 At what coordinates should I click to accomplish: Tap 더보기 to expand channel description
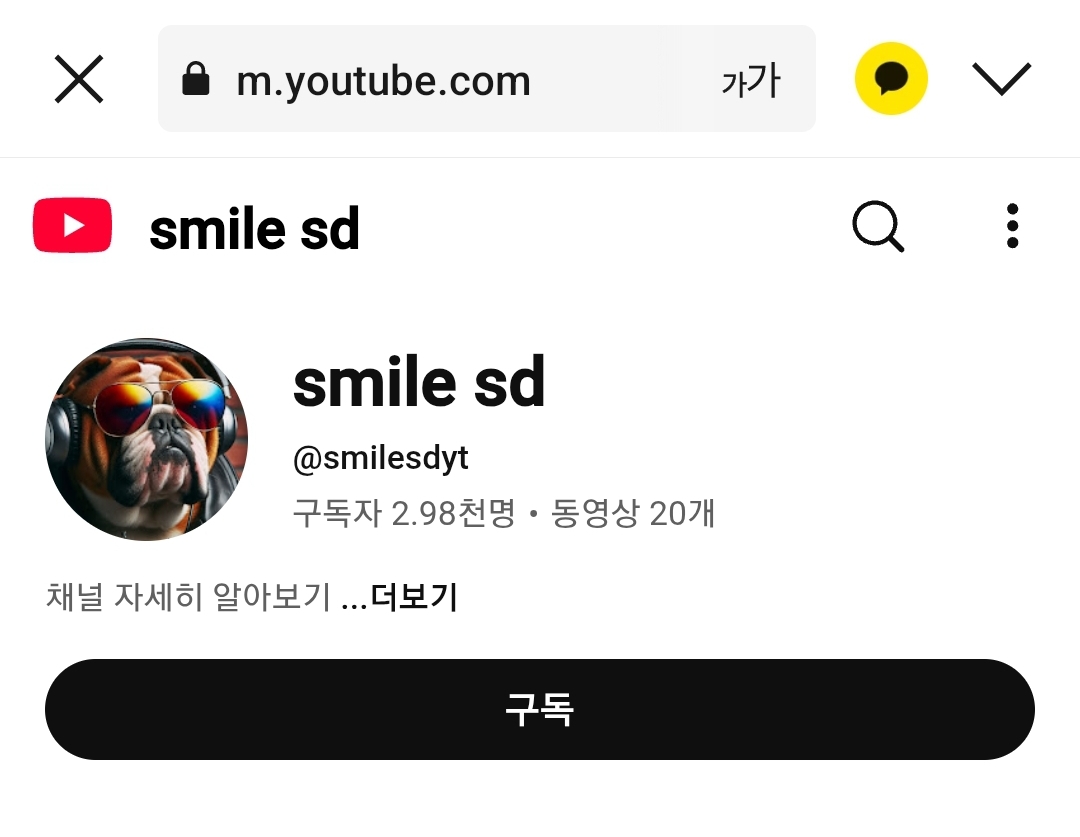413,597
